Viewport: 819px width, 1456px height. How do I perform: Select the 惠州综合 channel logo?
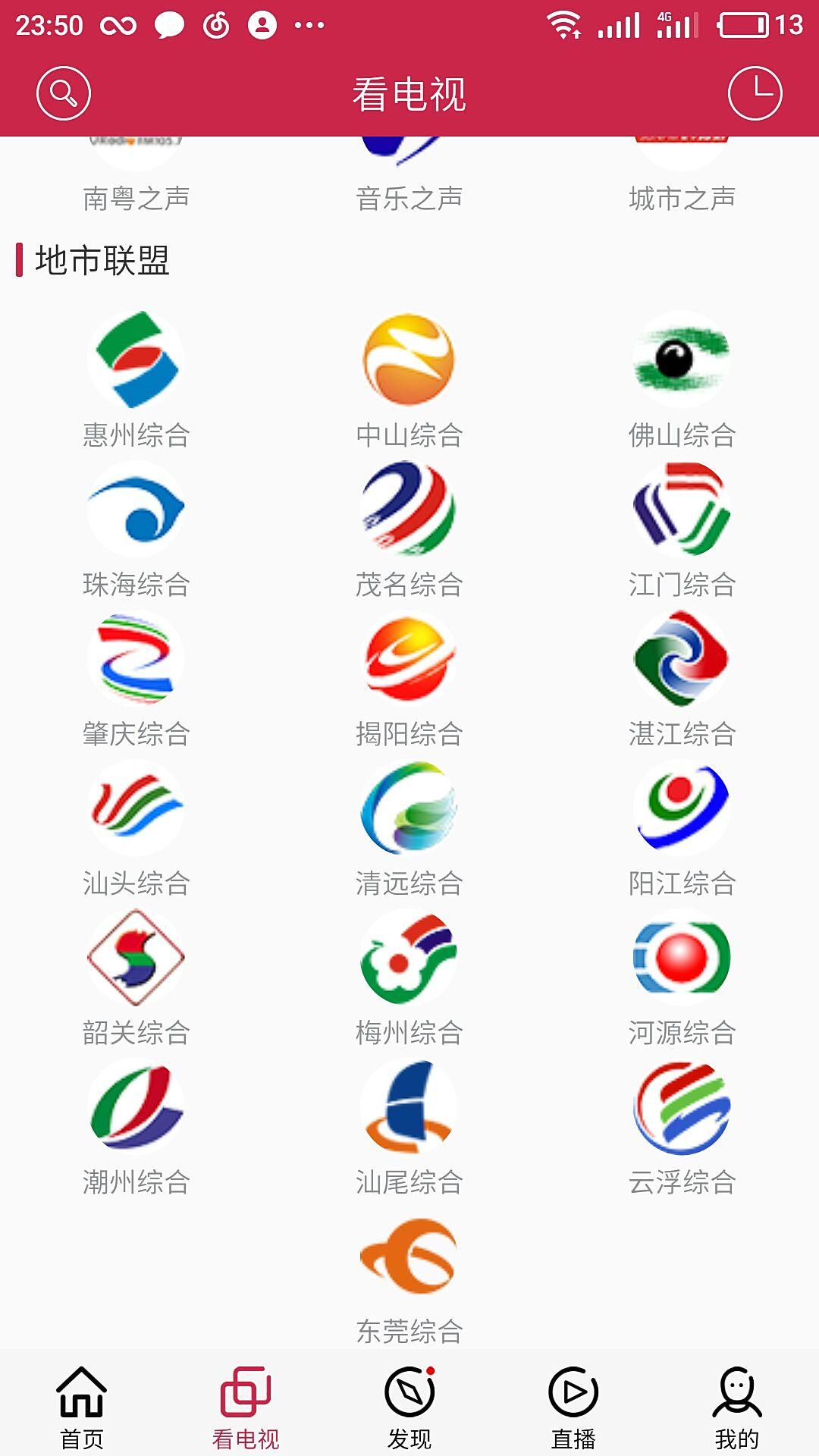(x=135, y=360)
